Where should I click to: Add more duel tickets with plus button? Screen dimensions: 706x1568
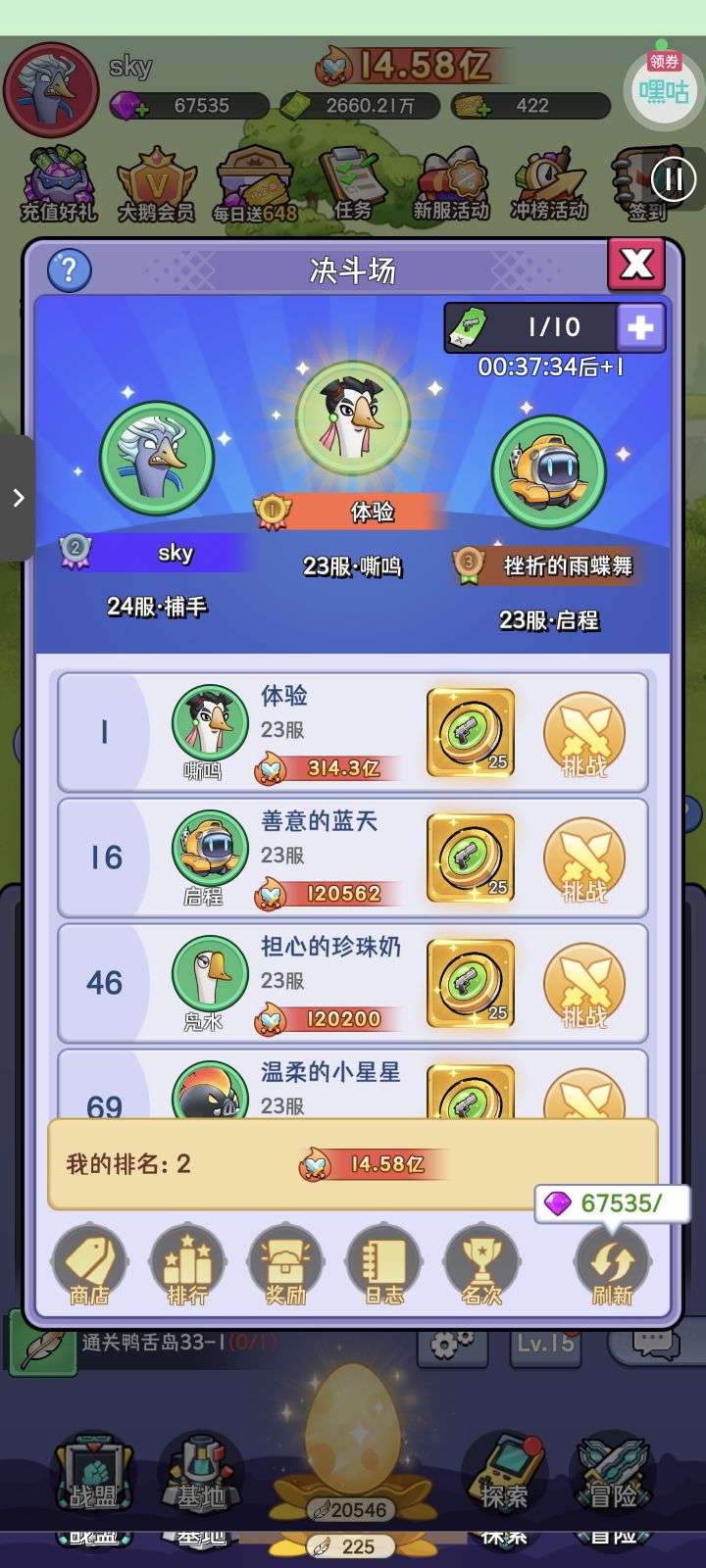pyautogui.click(x=640, y=327)
